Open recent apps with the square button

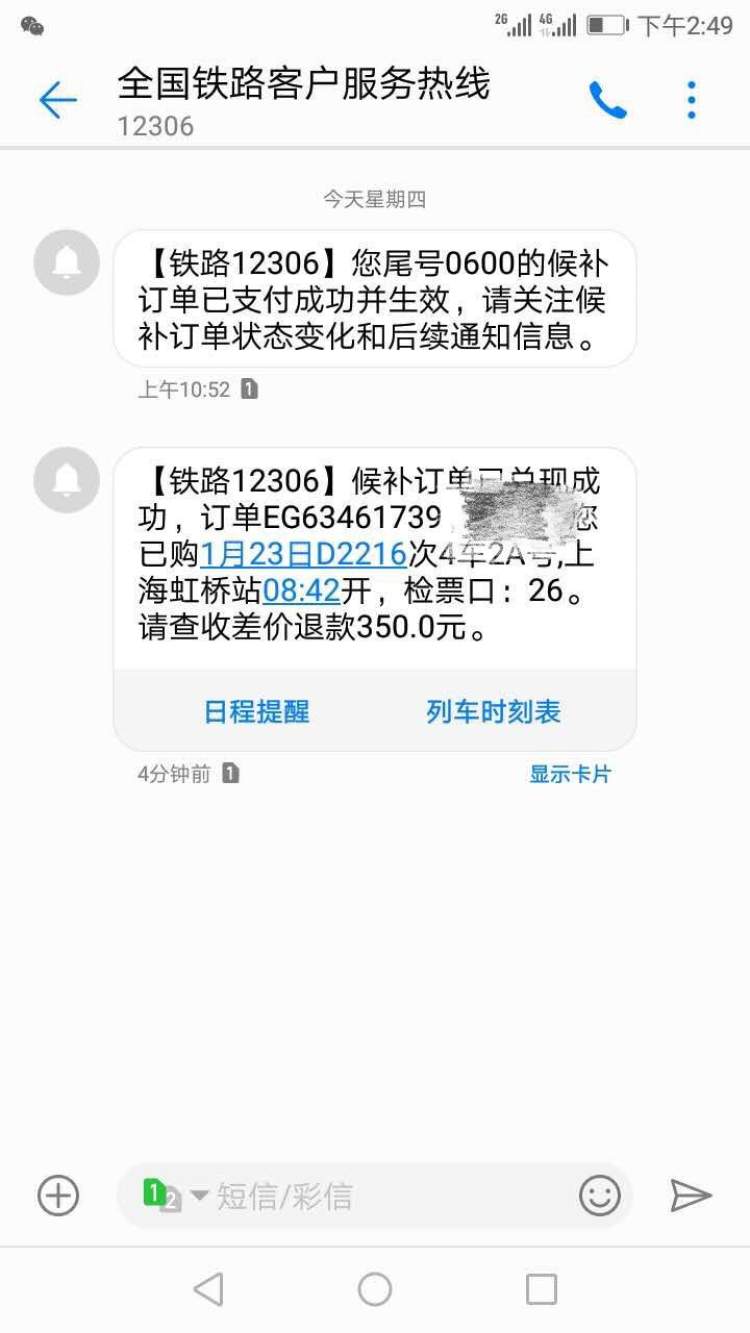click(x=541, y=1289)
